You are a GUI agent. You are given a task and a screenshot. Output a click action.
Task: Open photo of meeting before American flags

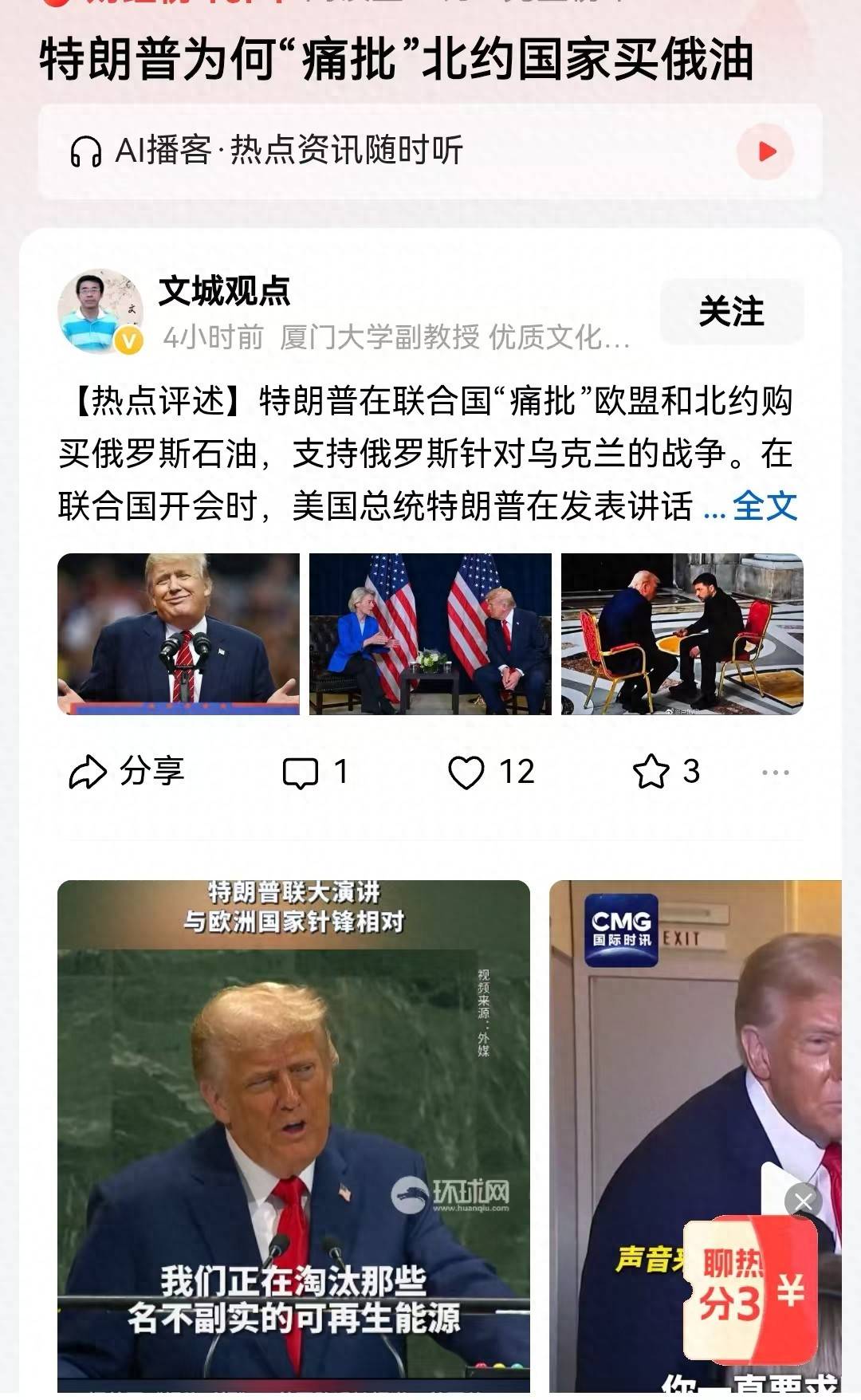point(430,634)
